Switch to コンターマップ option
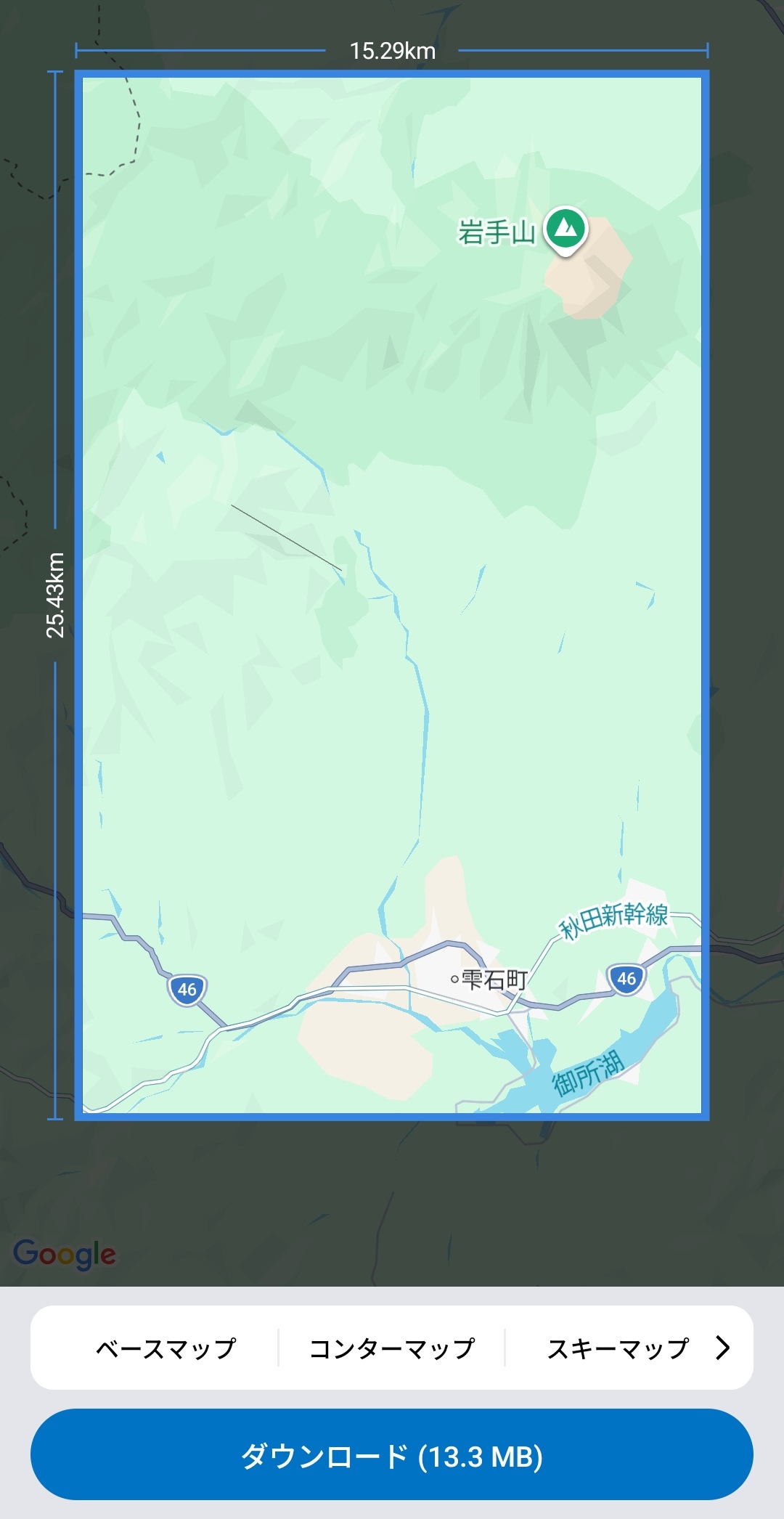 [392, 1348]
